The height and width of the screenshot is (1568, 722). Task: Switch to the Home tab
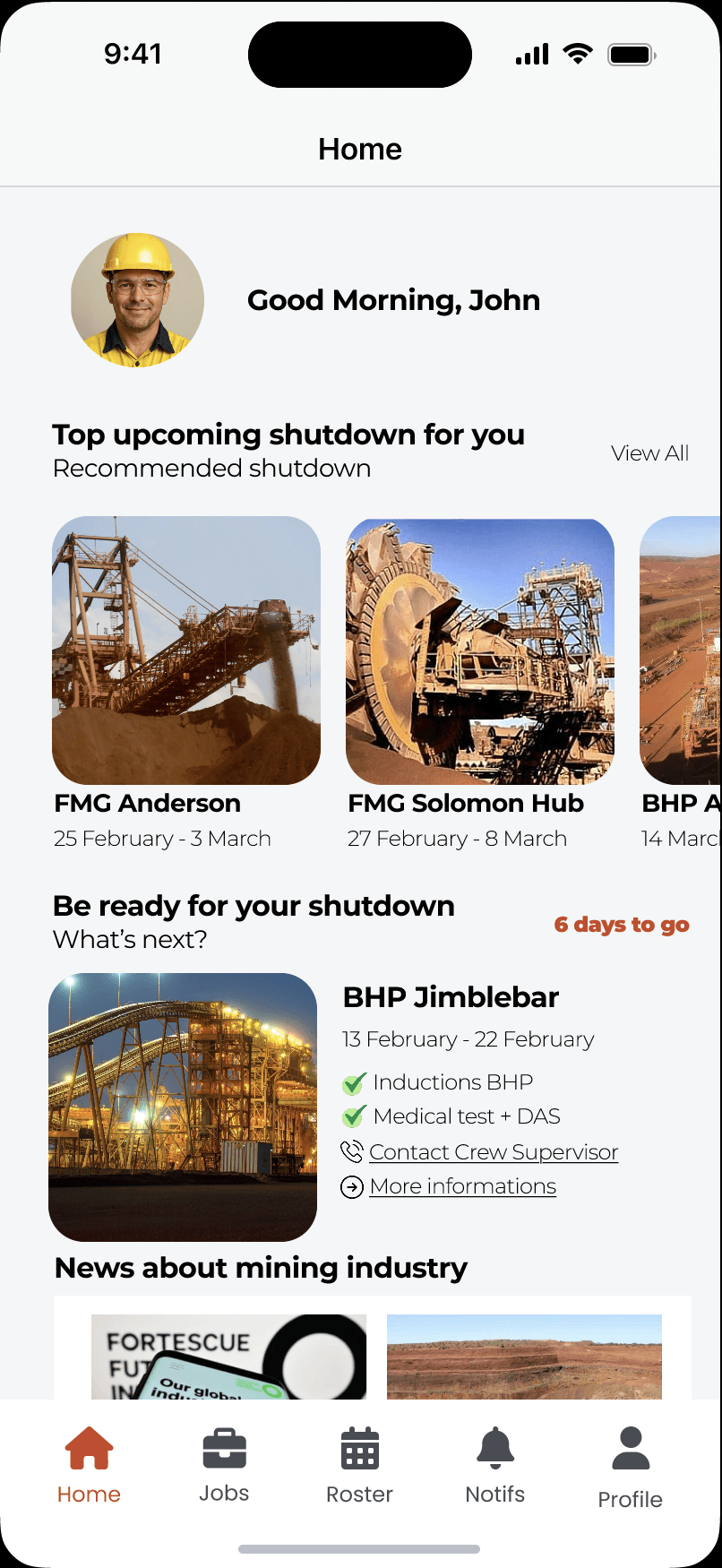89,1466
